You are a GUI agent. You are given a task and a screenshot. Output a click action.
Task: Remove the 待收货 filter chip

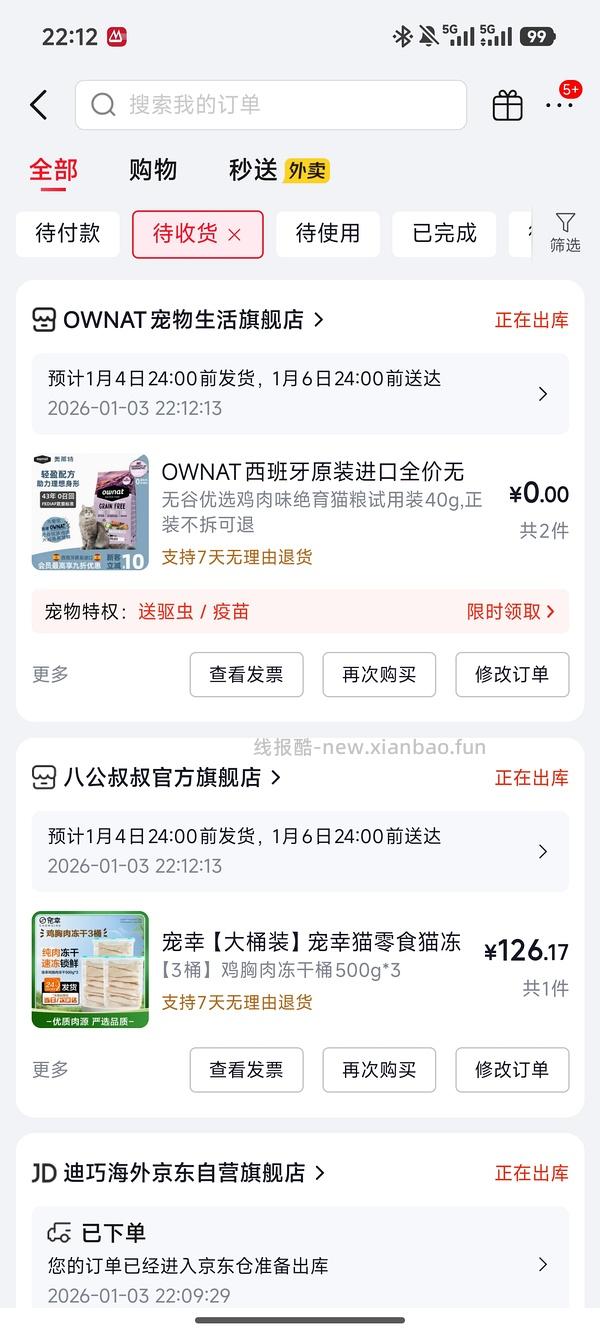tap(235, 235)
